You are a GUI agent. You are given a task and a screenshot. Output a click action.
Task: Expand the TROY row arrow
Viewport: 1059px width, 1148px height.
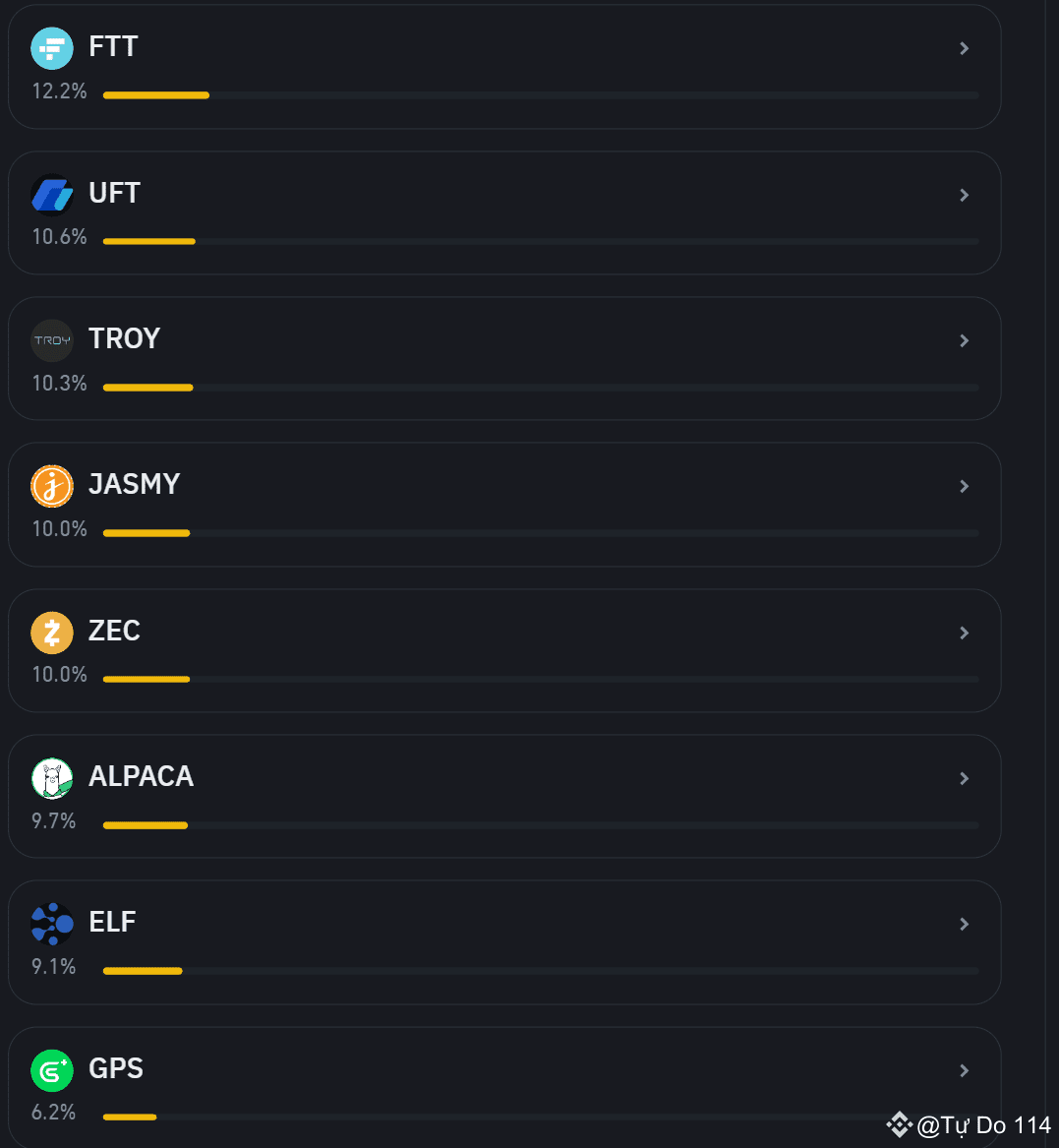964,339
